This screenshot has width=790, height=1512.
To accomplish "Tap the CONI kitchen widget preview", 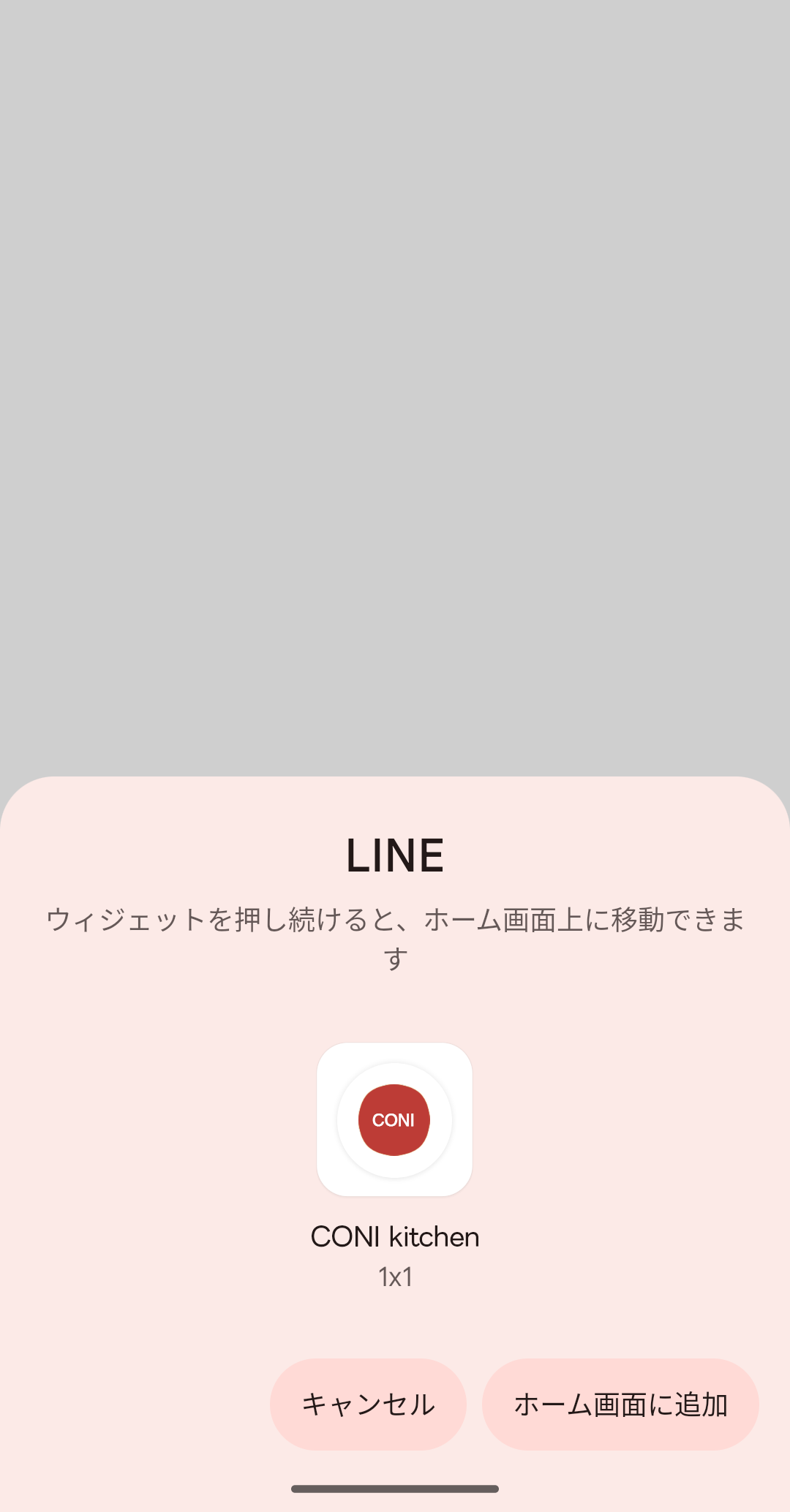I will [394, 1119].
